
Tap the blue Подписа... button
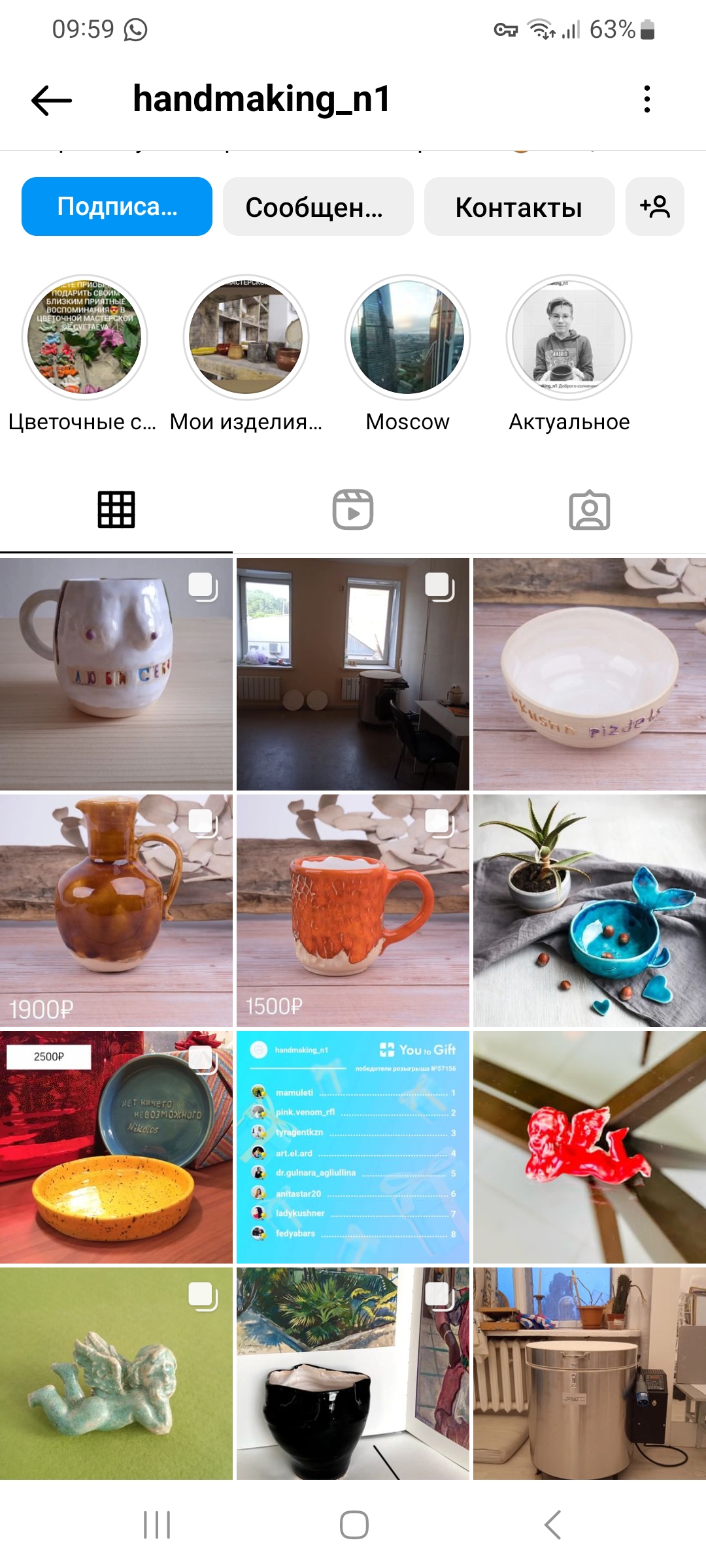pos(117,206)
